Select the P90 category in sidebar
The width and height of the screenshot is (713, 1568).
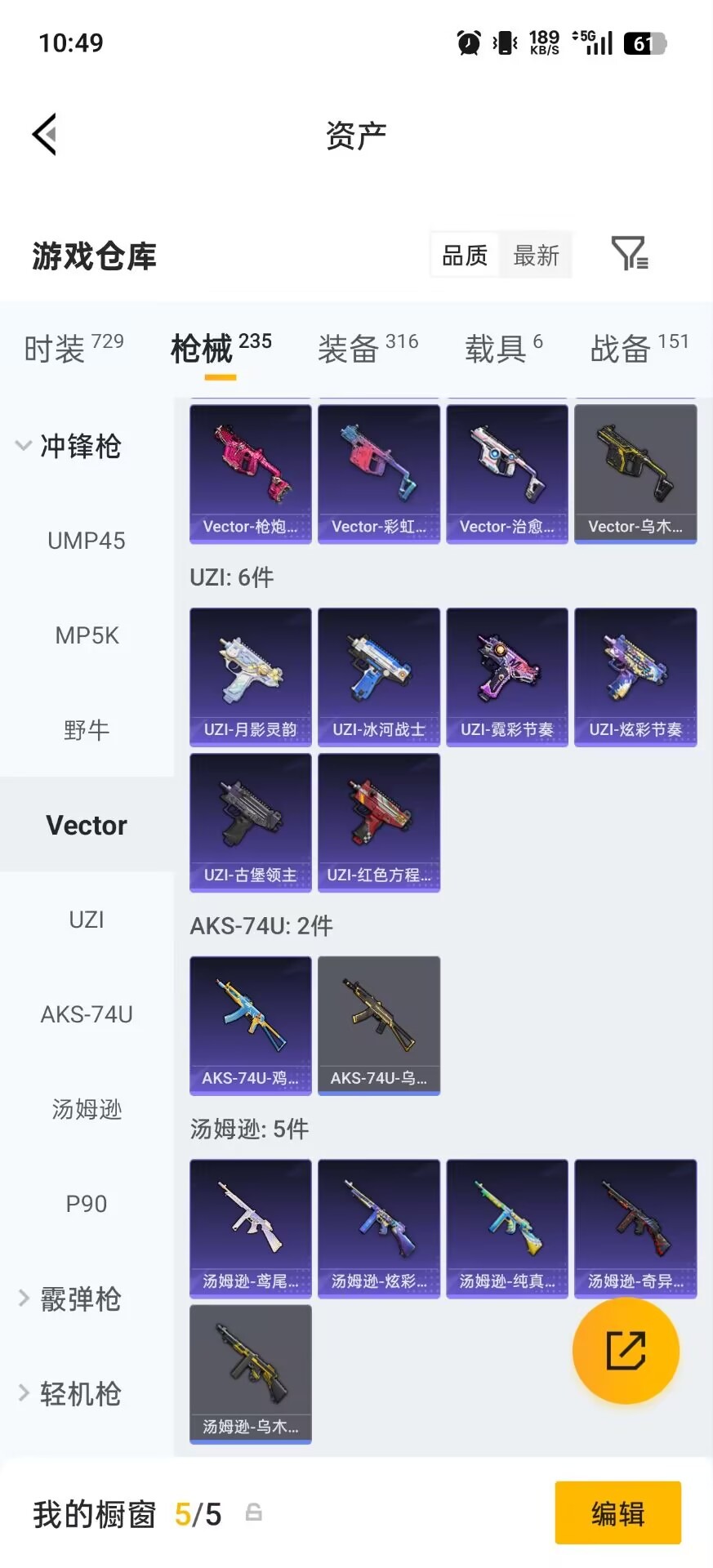[x=87, y=1203]
